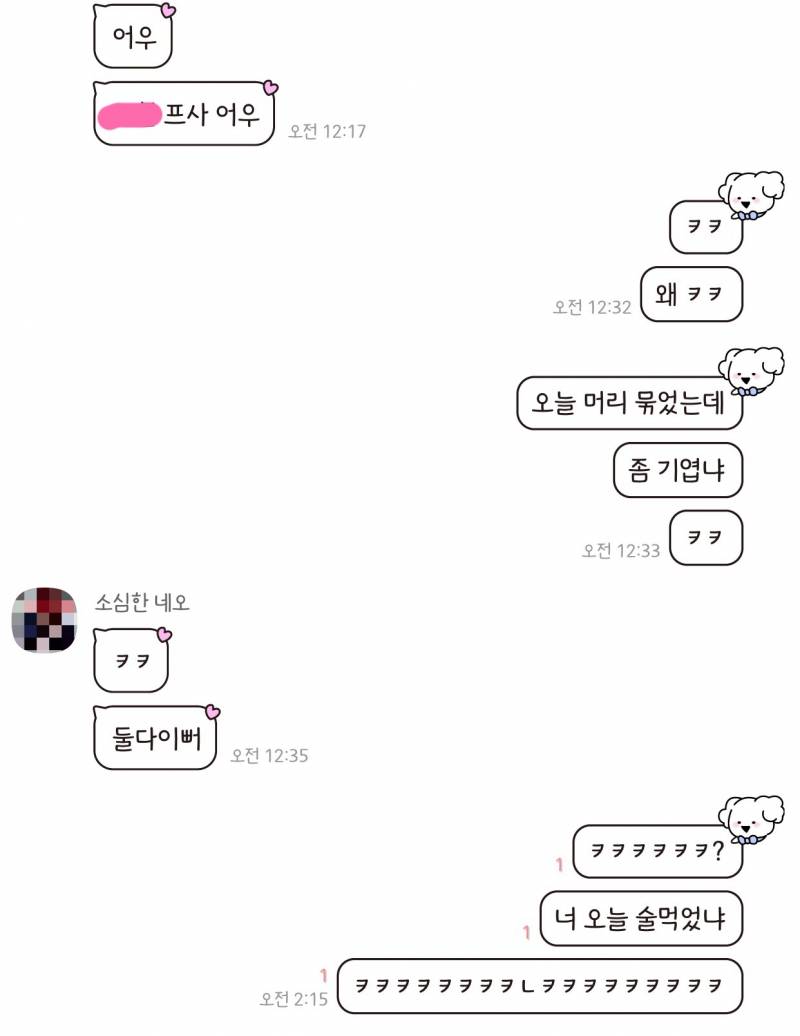Open the chat partner's profile picture

click(x=43, y=618)
